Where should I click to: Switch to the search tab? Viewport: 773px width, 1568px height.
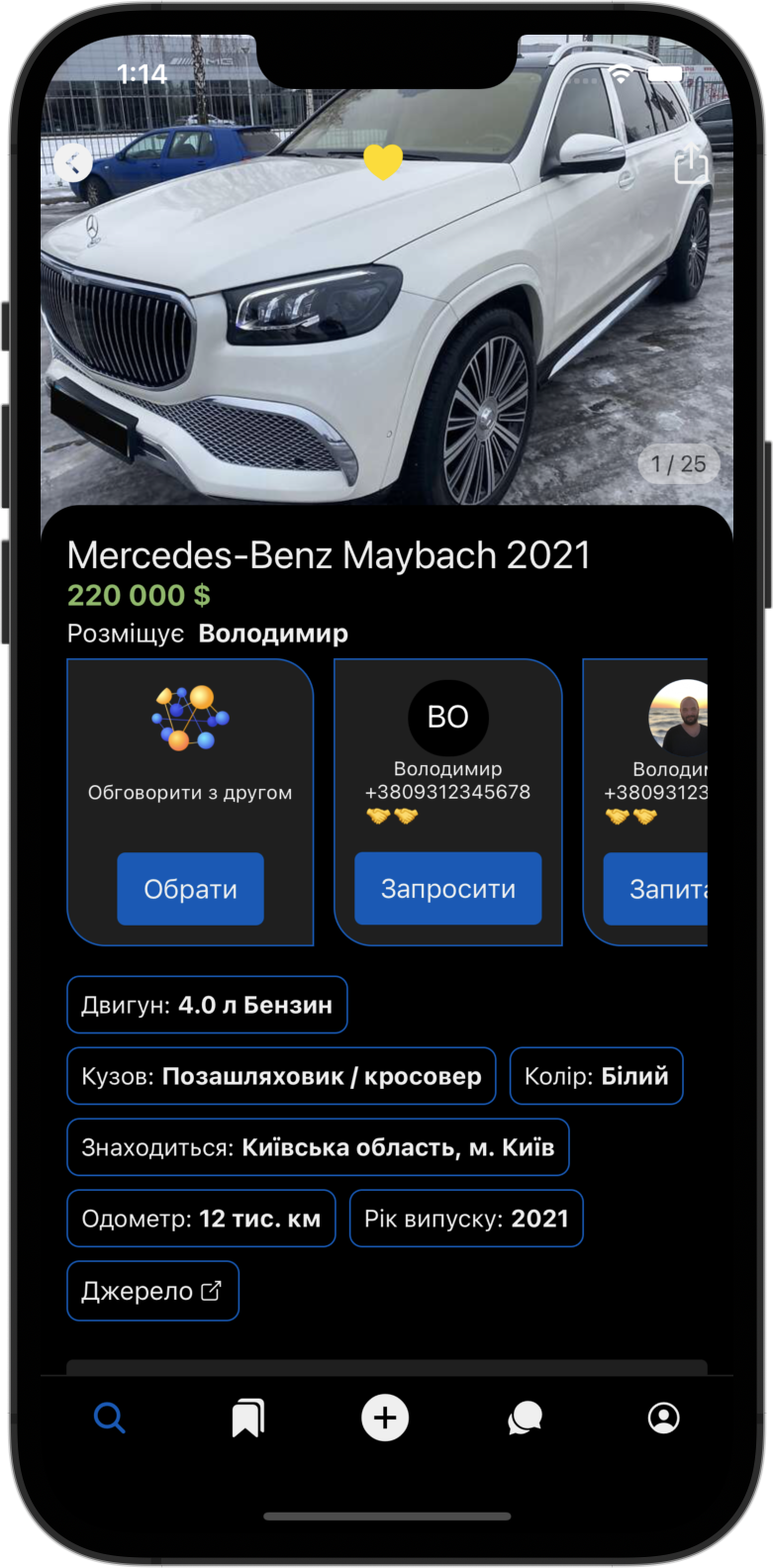[110, 1419]
